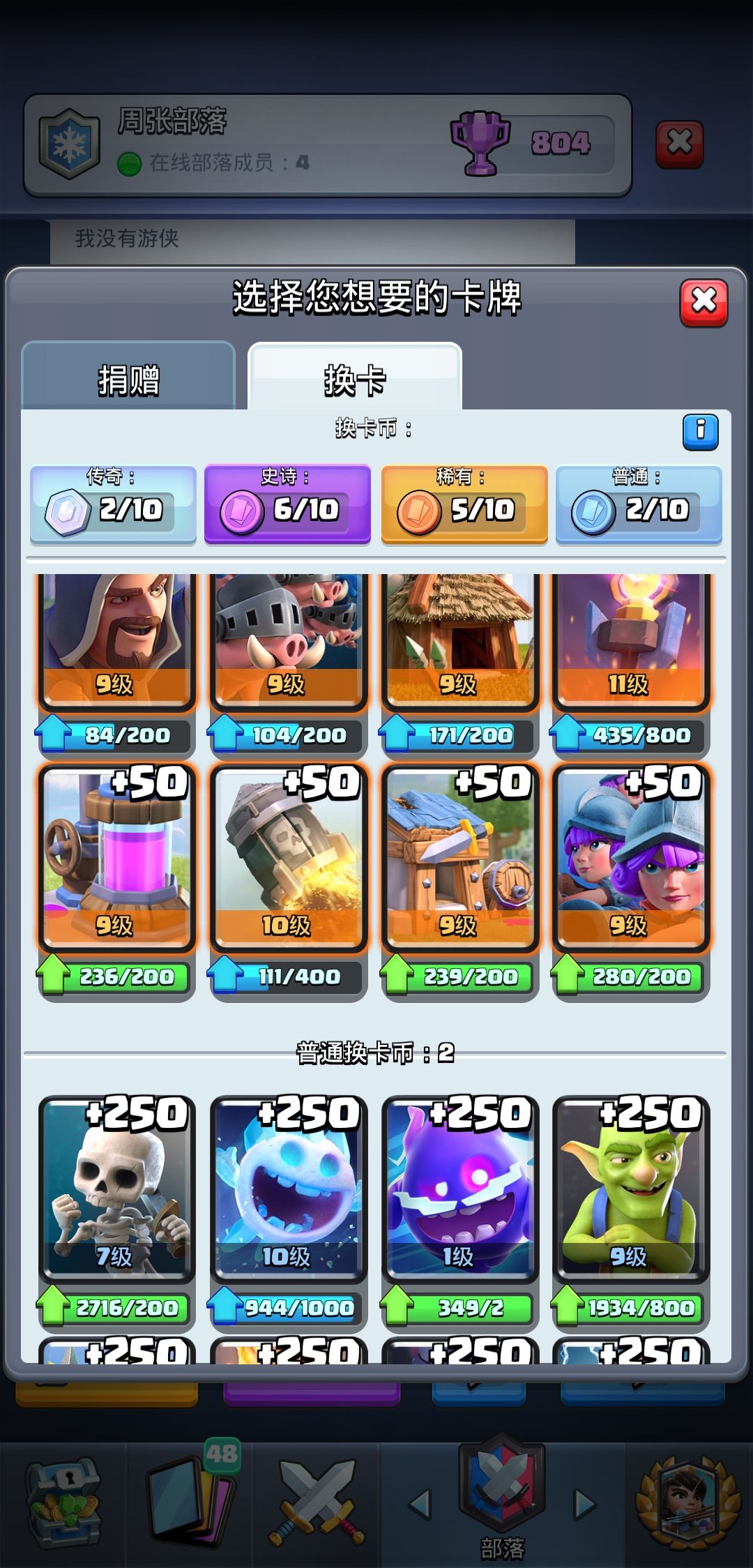Open the shop chest tab
Viewport: 753px width, 1568px height.
63,1502
